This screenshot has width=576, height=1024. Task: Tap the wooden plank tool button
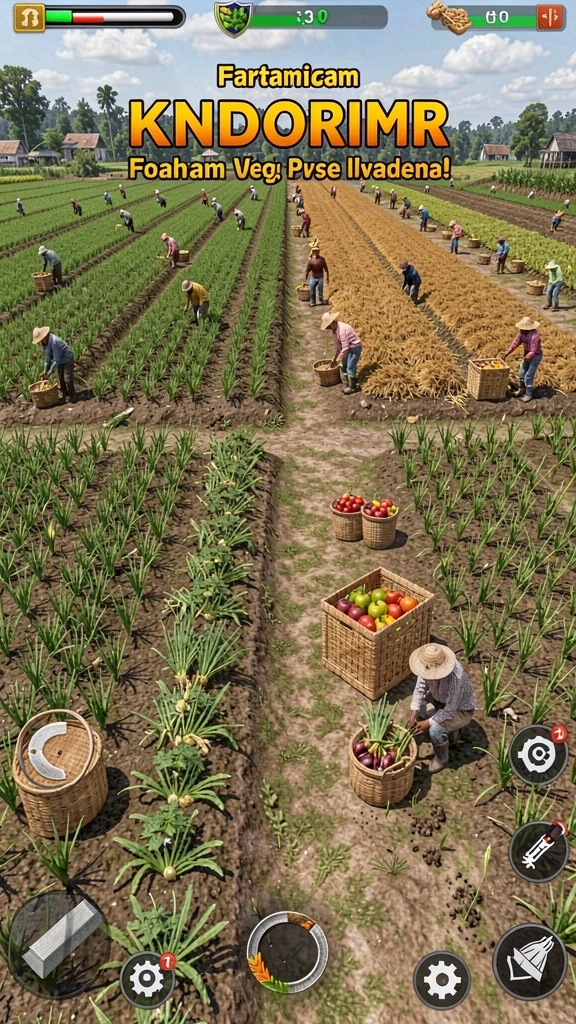pyautogui.click(x=59, y=943)
